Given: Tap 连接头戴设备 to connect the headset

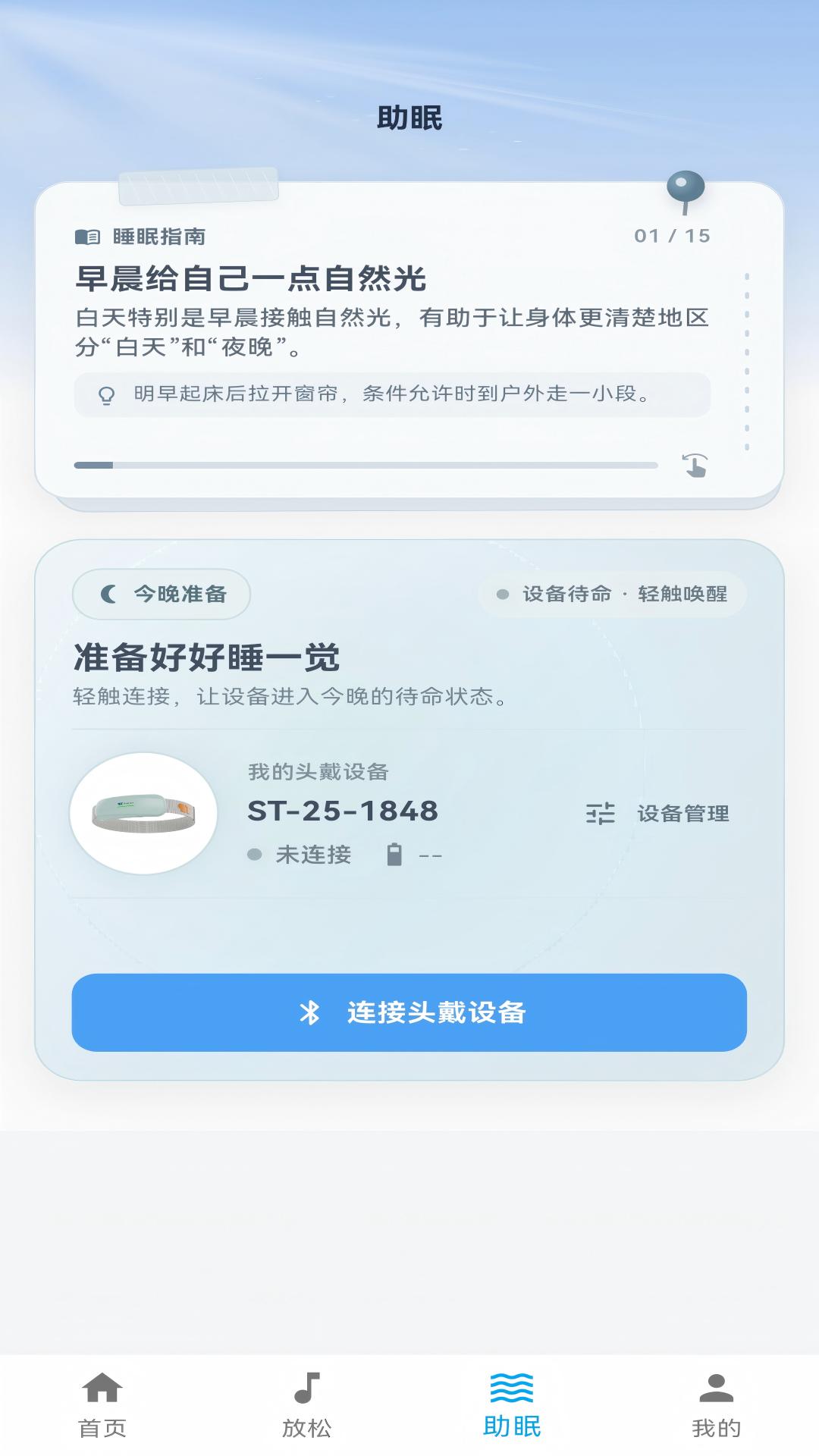Looking at the screenshot, I should point(409,1012).
